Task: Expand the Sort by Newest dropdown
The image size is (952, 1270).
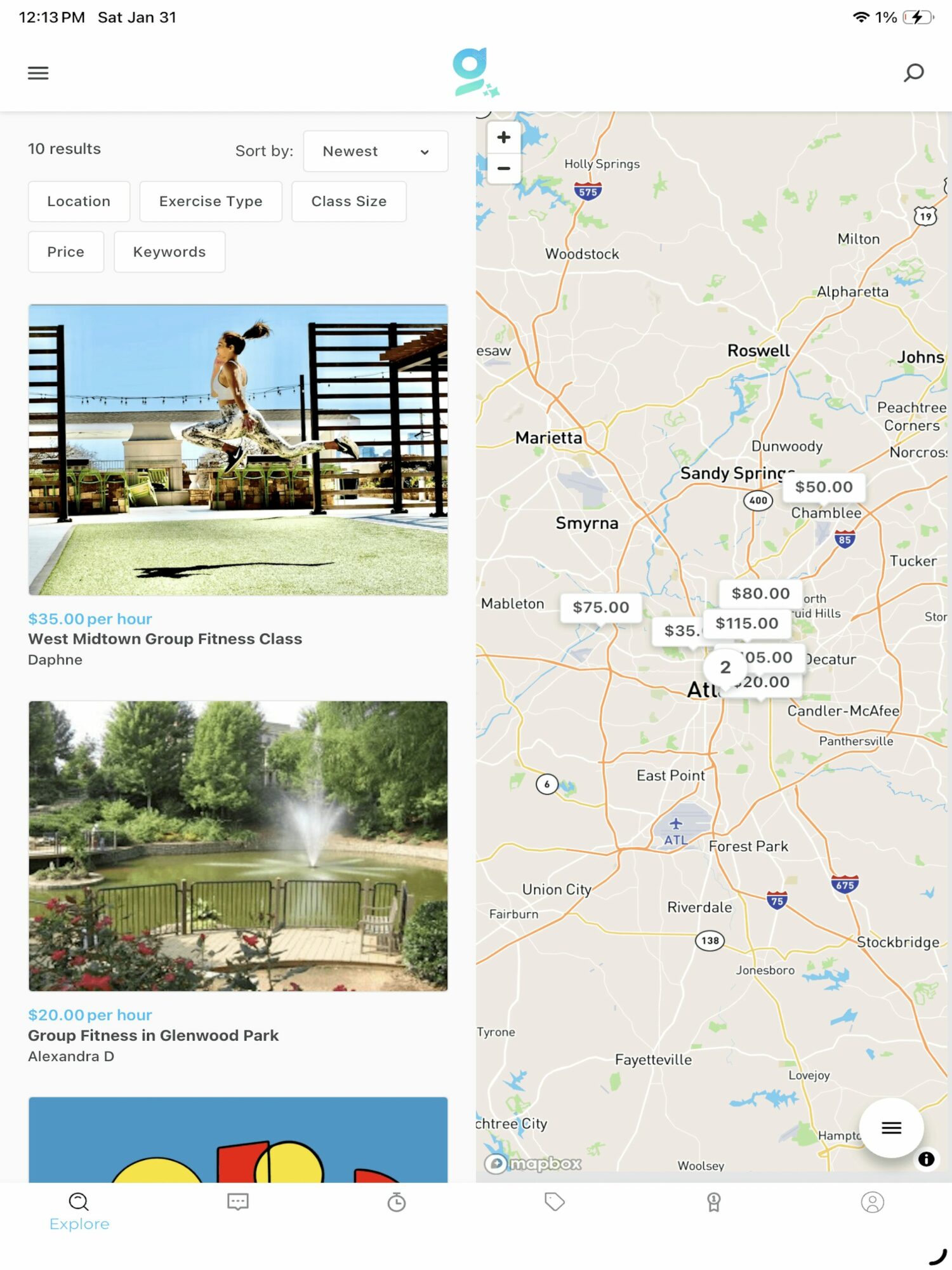Action: [x=376, y=151]
